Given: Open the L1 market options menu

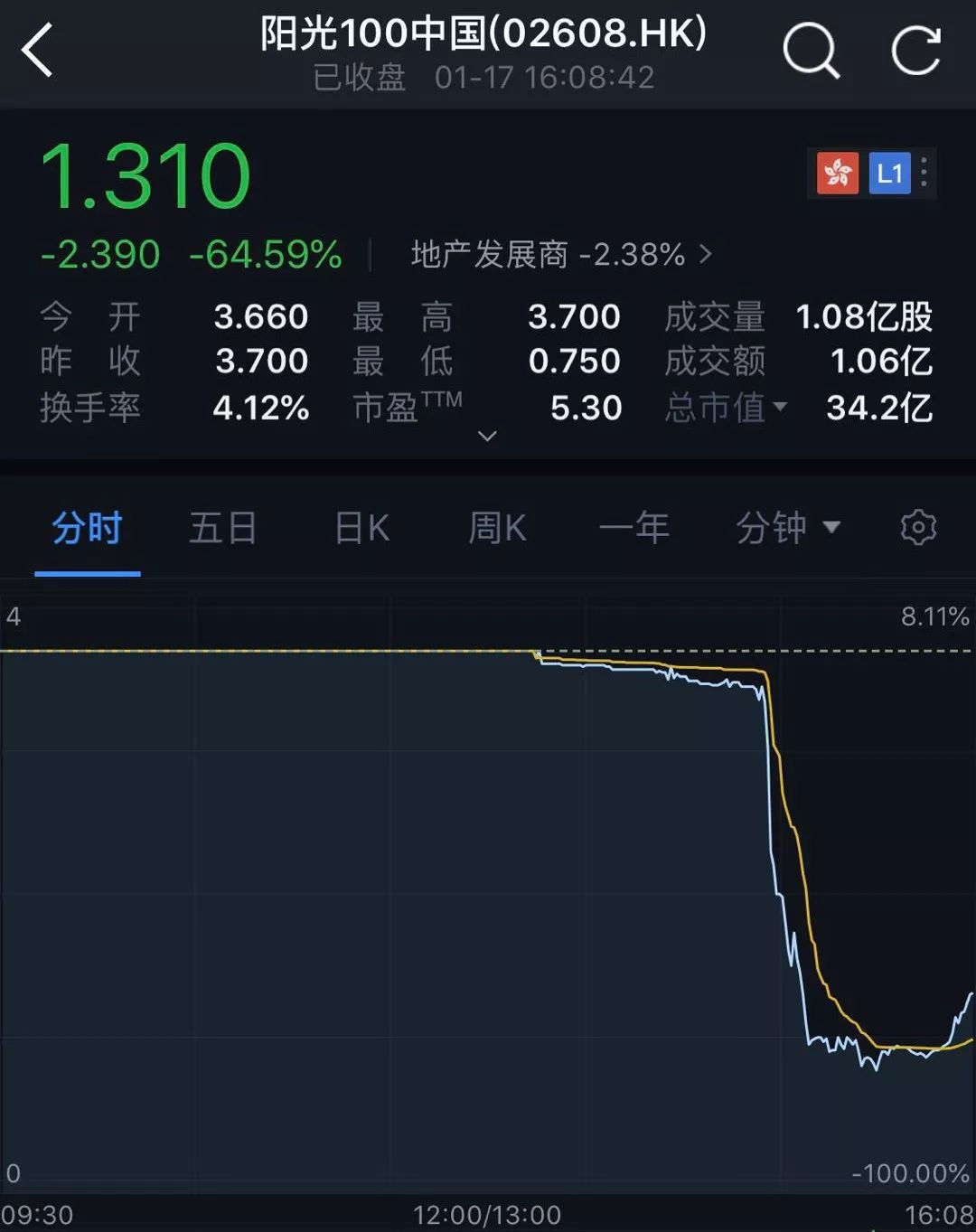Looking at the screenshot, I should [x=923, y=173].
